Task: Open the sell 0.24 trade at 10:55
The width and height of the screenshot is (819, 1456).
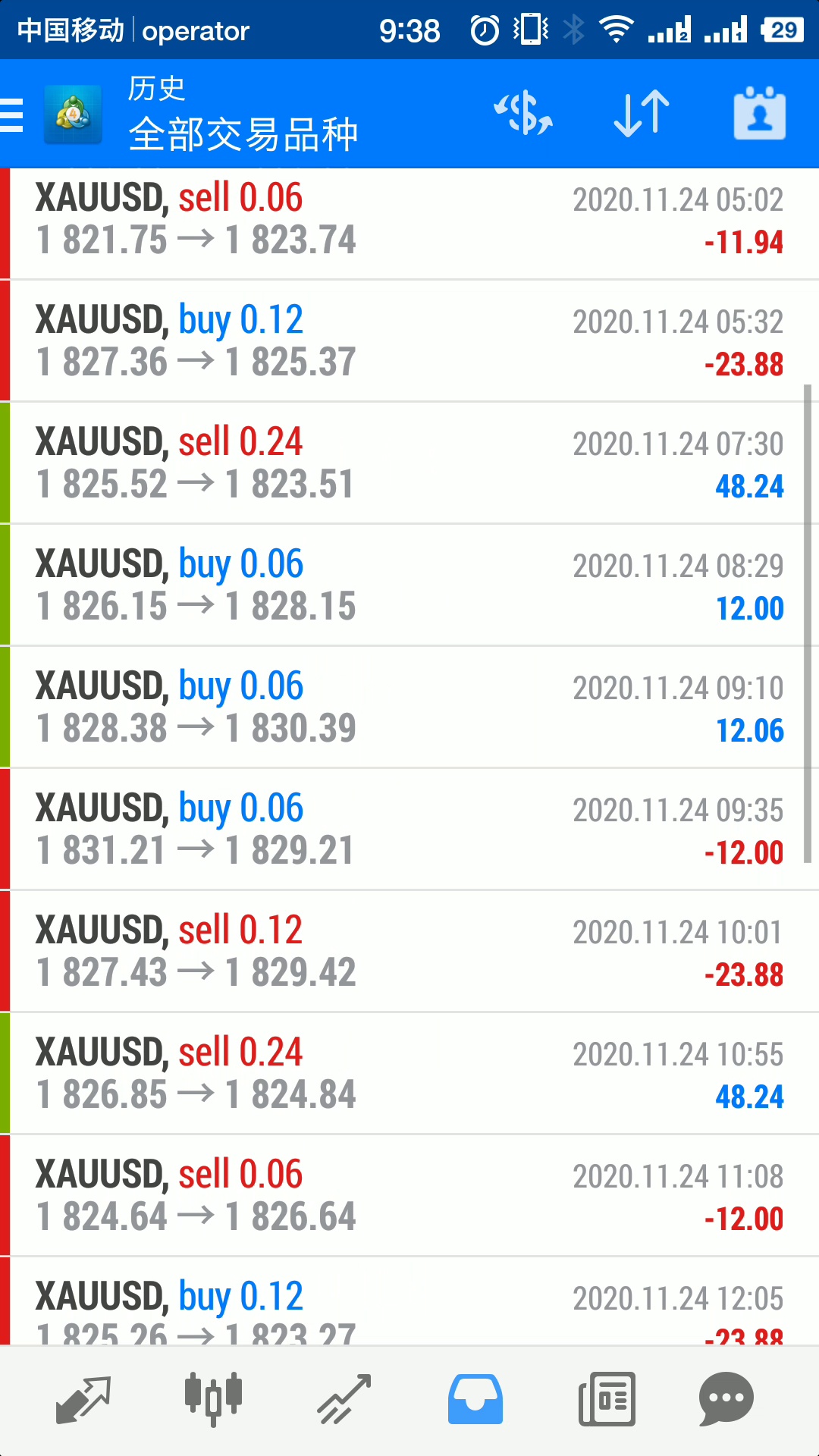Action: pos(409,1074)
